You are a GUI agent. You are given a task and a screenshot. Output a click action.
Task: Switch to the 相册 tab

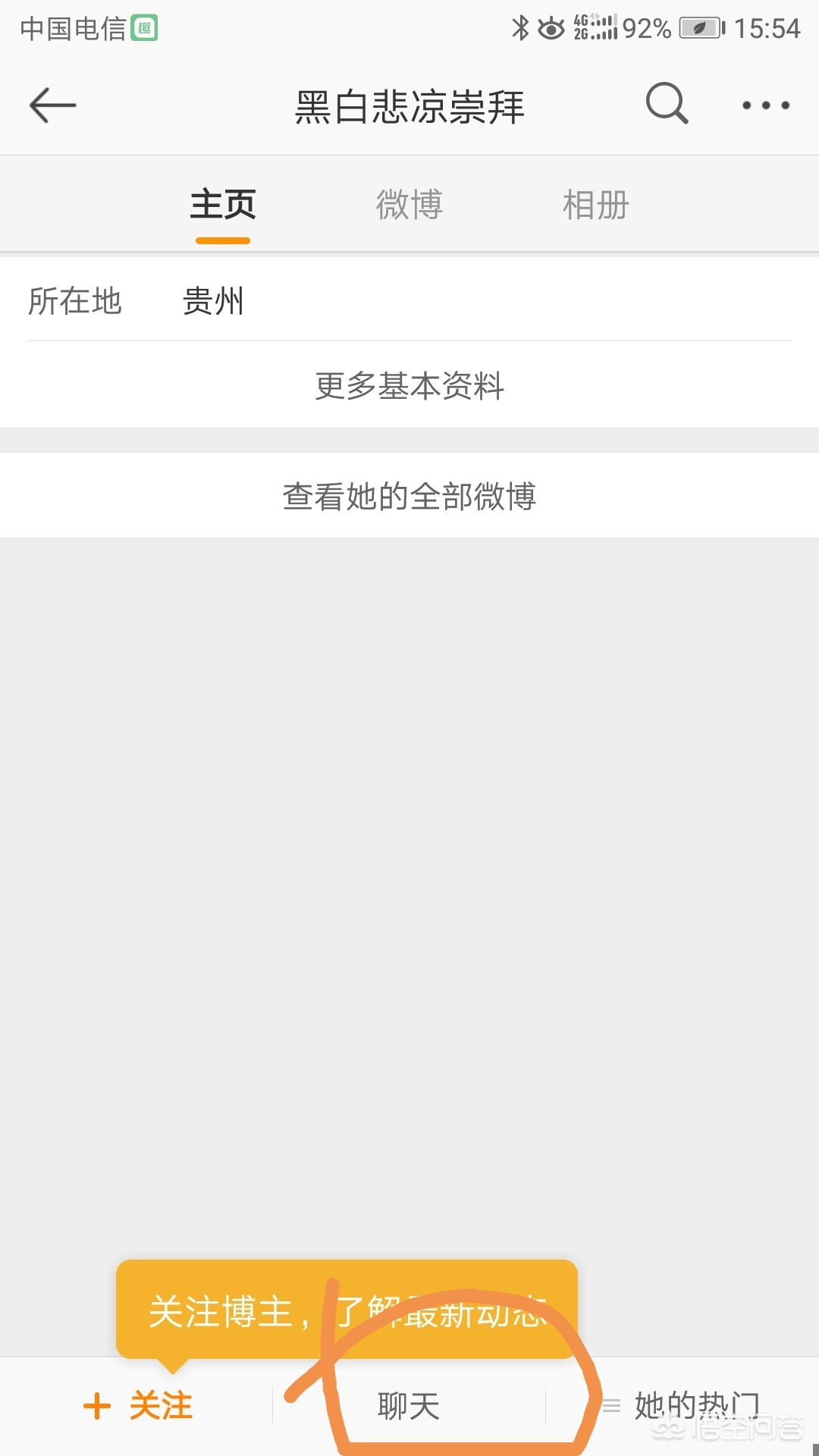pyautogui.click(x=596, y=205)
